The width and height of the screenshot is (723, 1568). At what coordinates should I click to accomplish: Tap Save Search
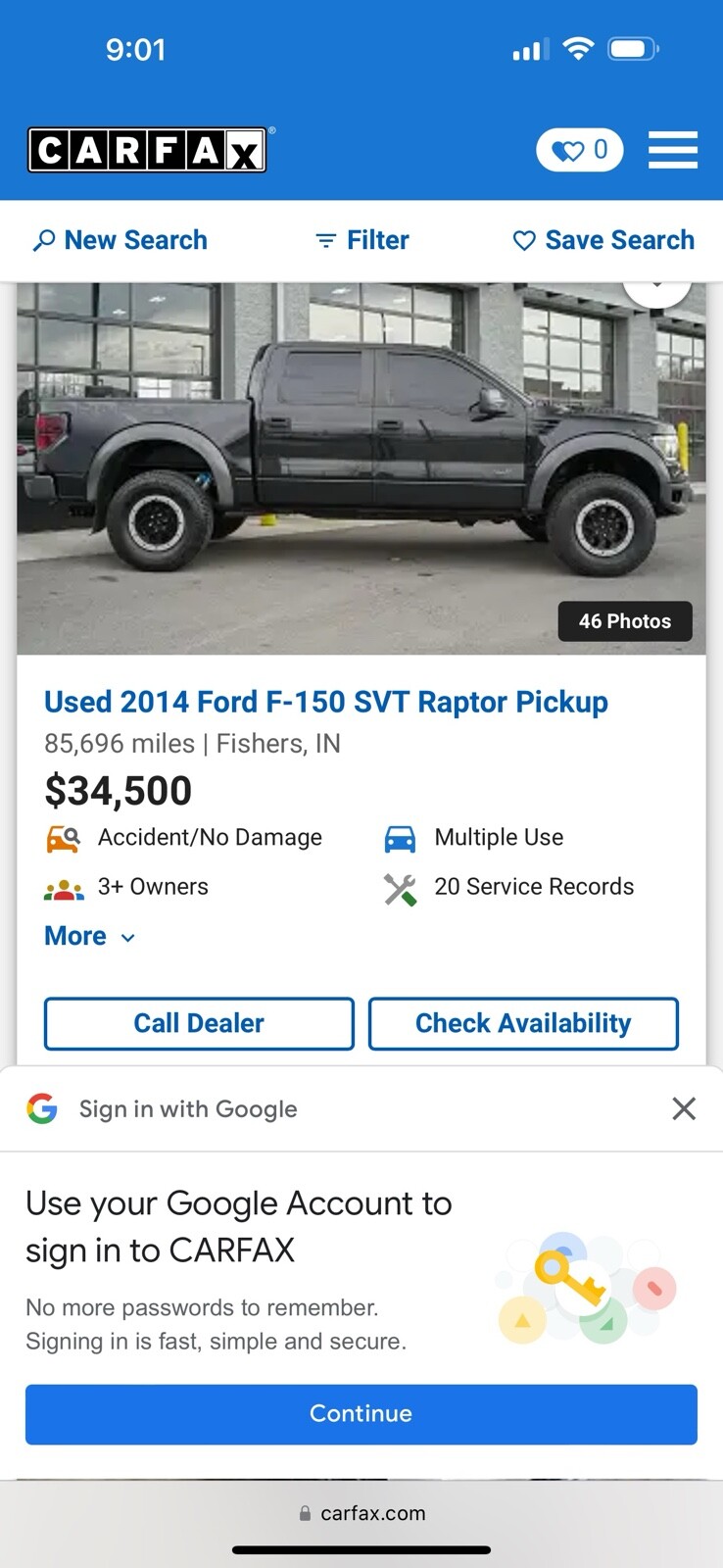point(603,240)
